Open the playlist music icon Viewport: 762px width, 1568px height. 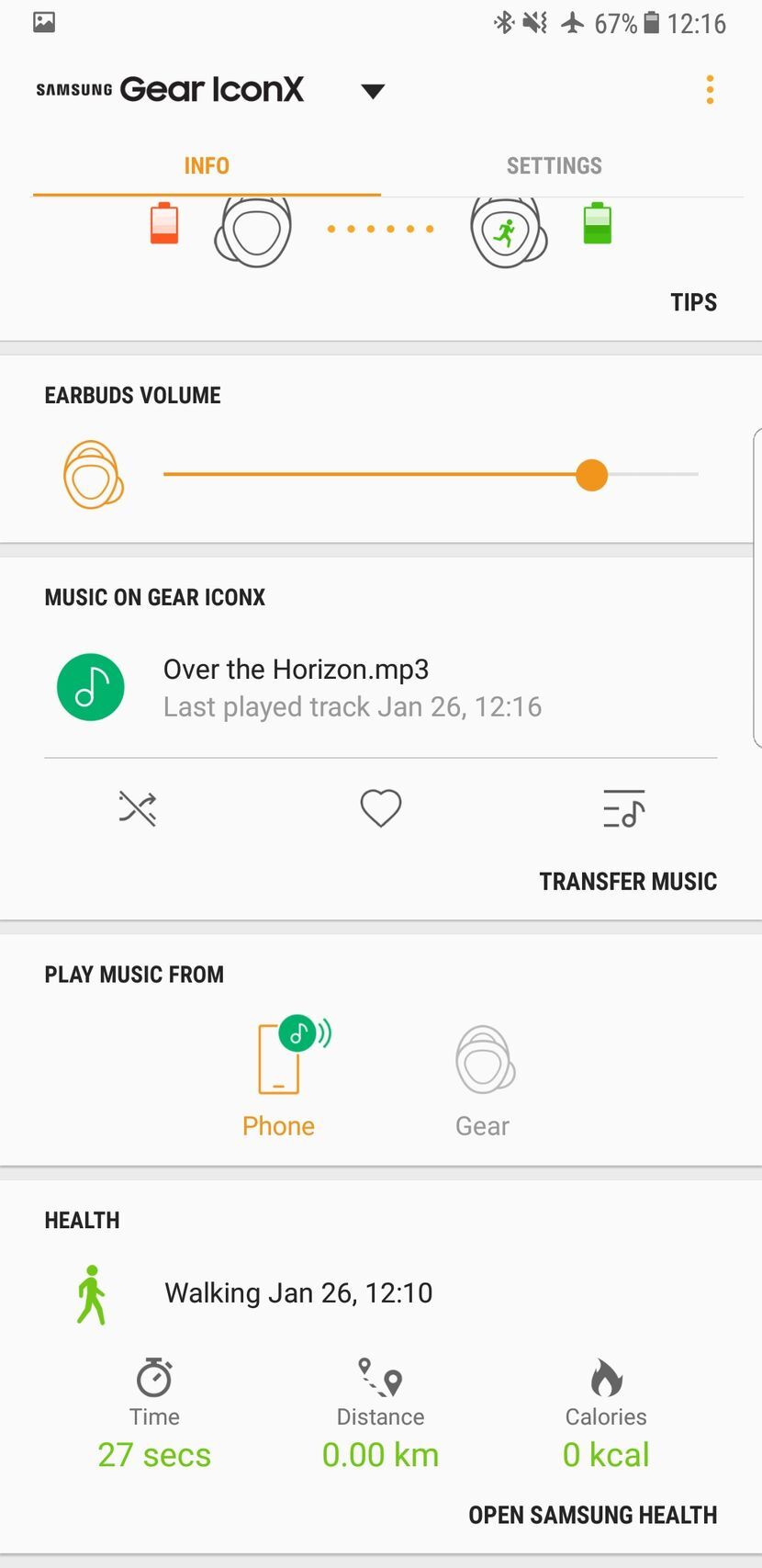click(624, 808)
